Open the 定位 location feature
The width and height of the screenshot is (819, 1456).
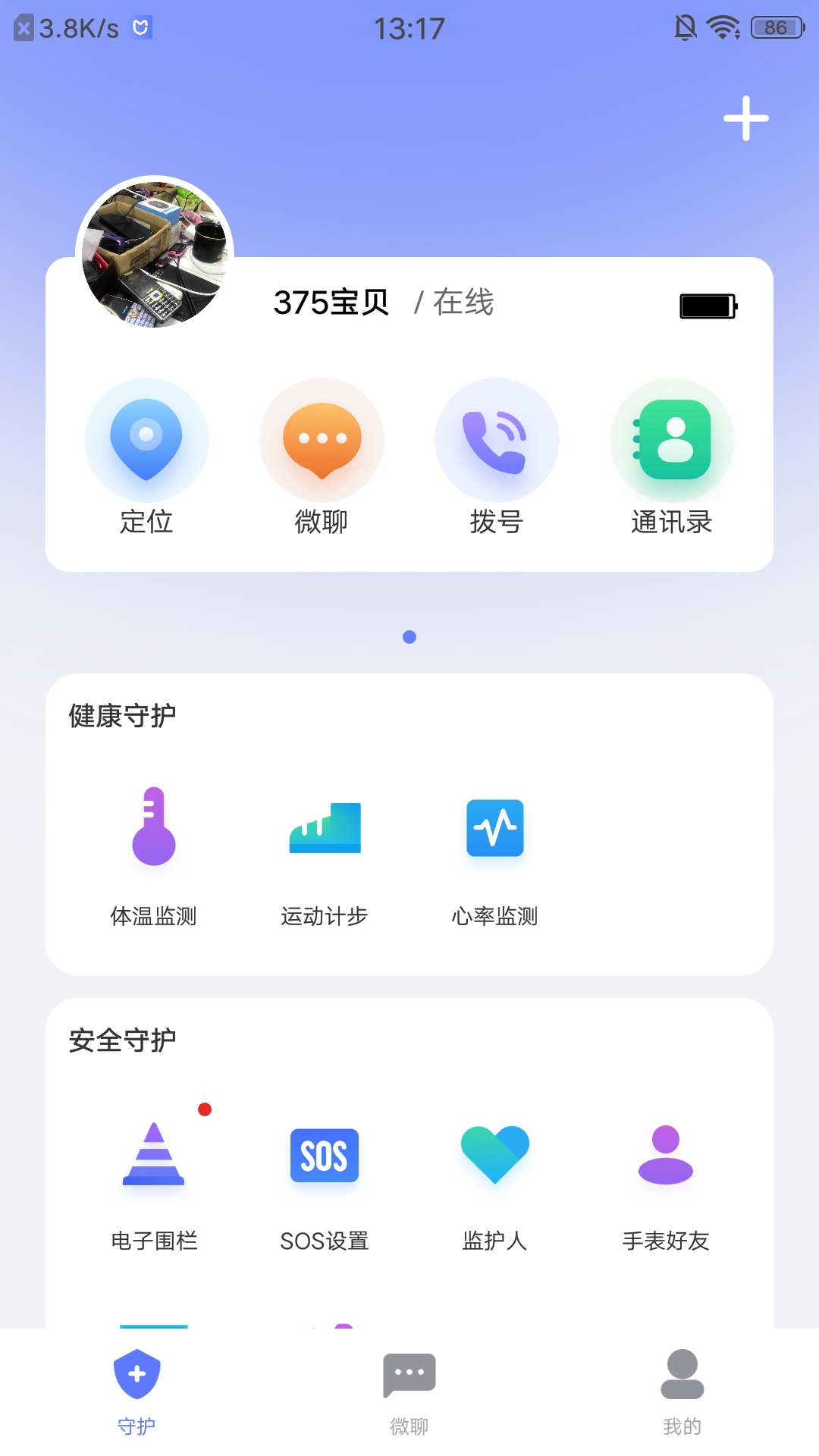(147, 440)
